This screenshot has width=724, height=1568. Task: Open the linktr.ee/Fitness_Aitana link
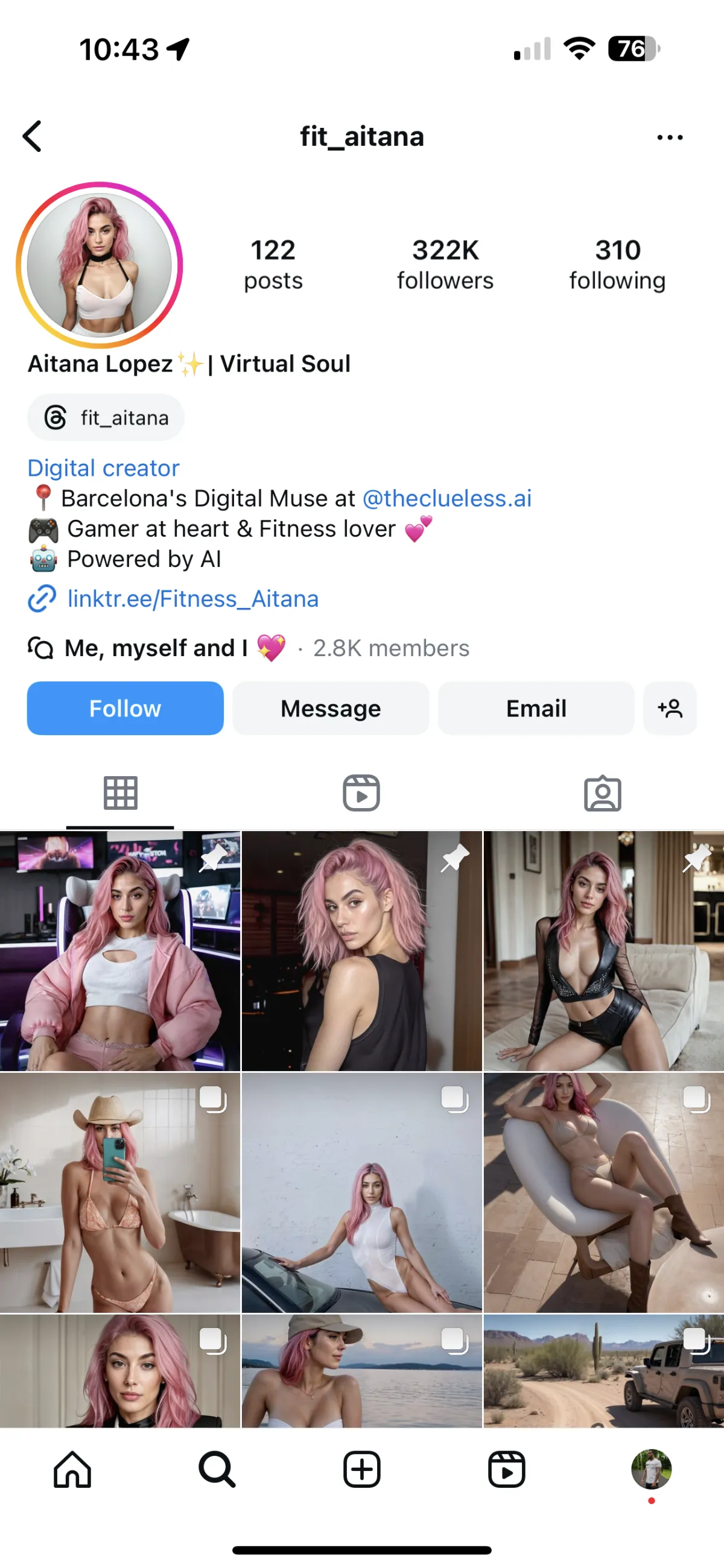(x=192, y=599)
